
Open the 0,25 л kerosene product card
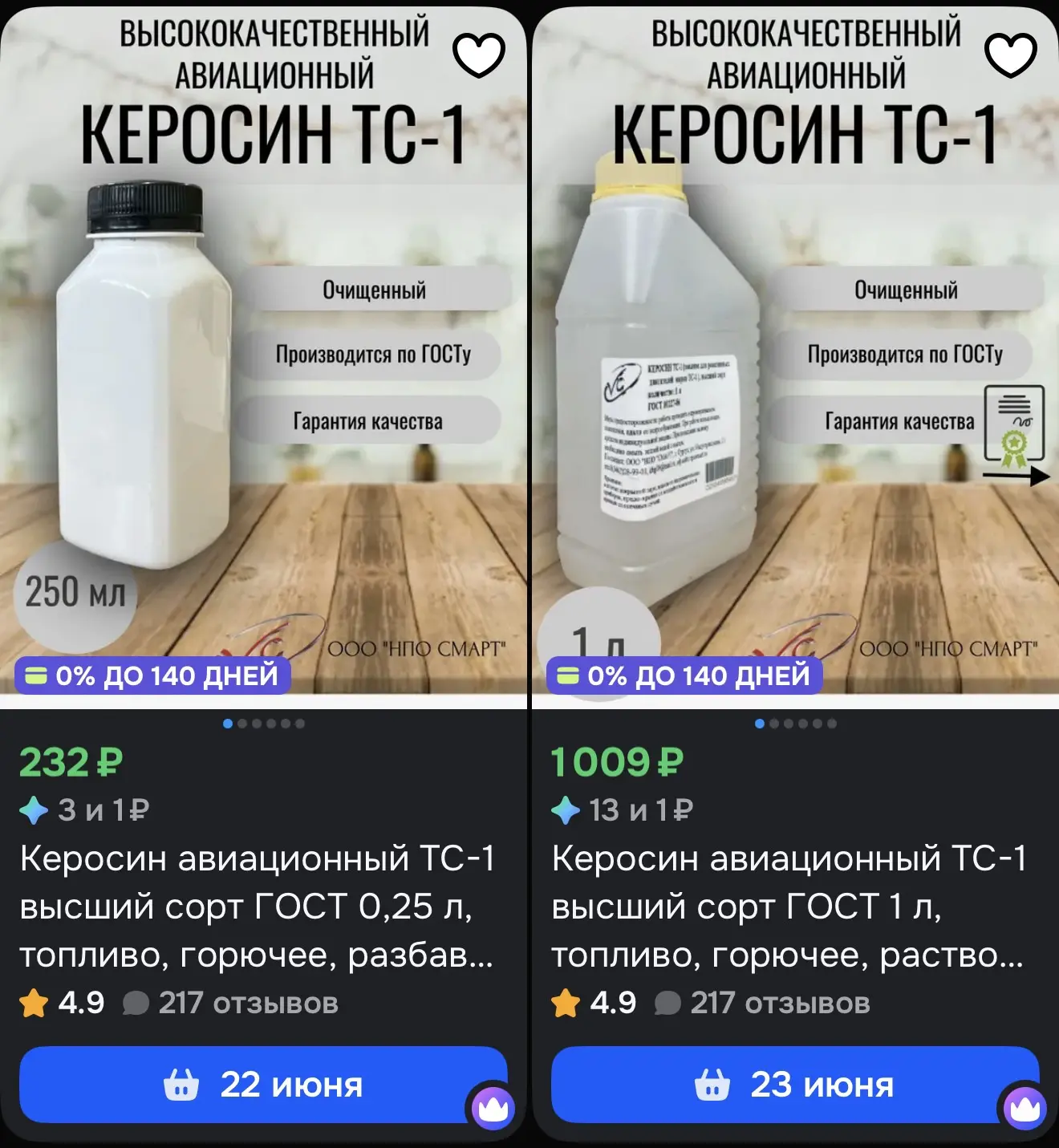(257, 907)
